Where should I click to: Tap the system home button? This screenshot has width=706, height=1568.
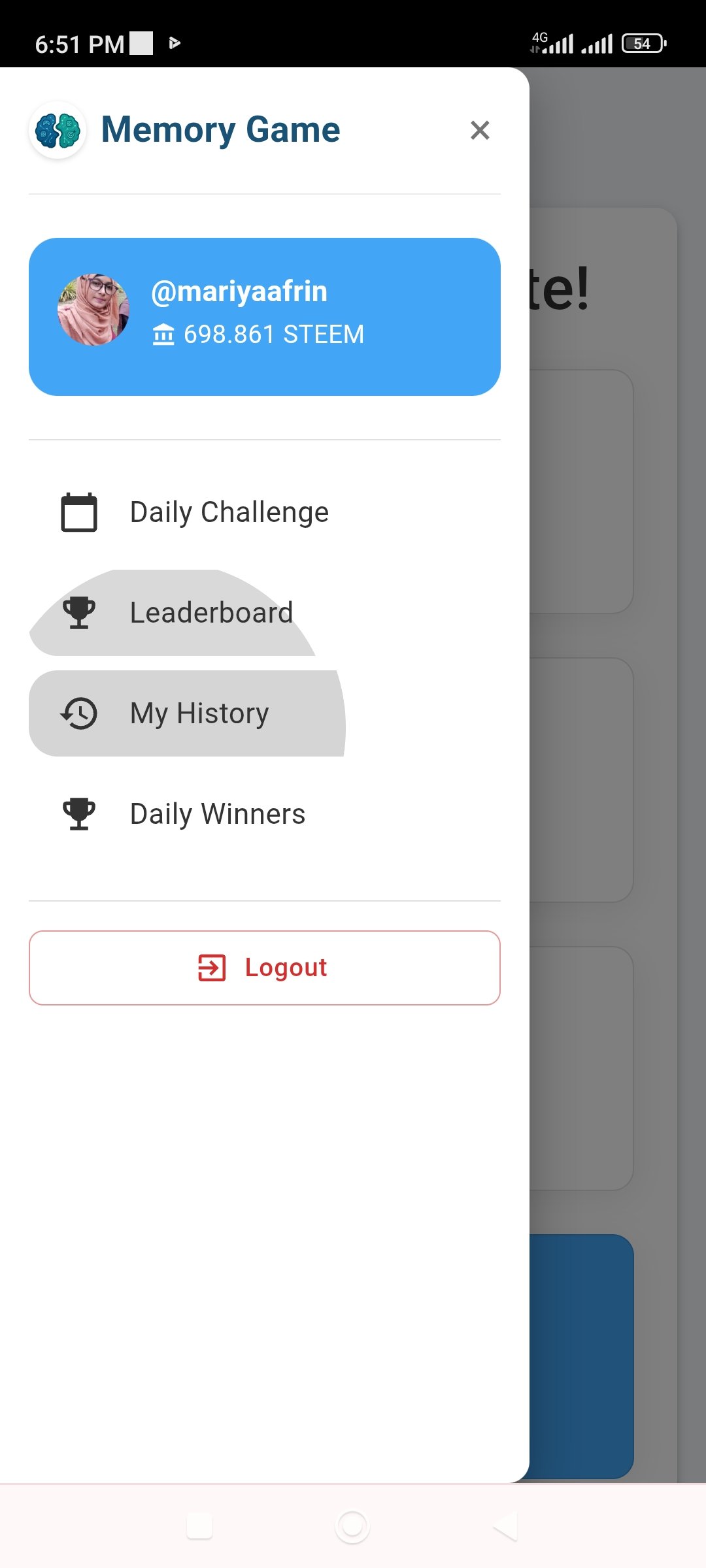tap(352, 1527)
